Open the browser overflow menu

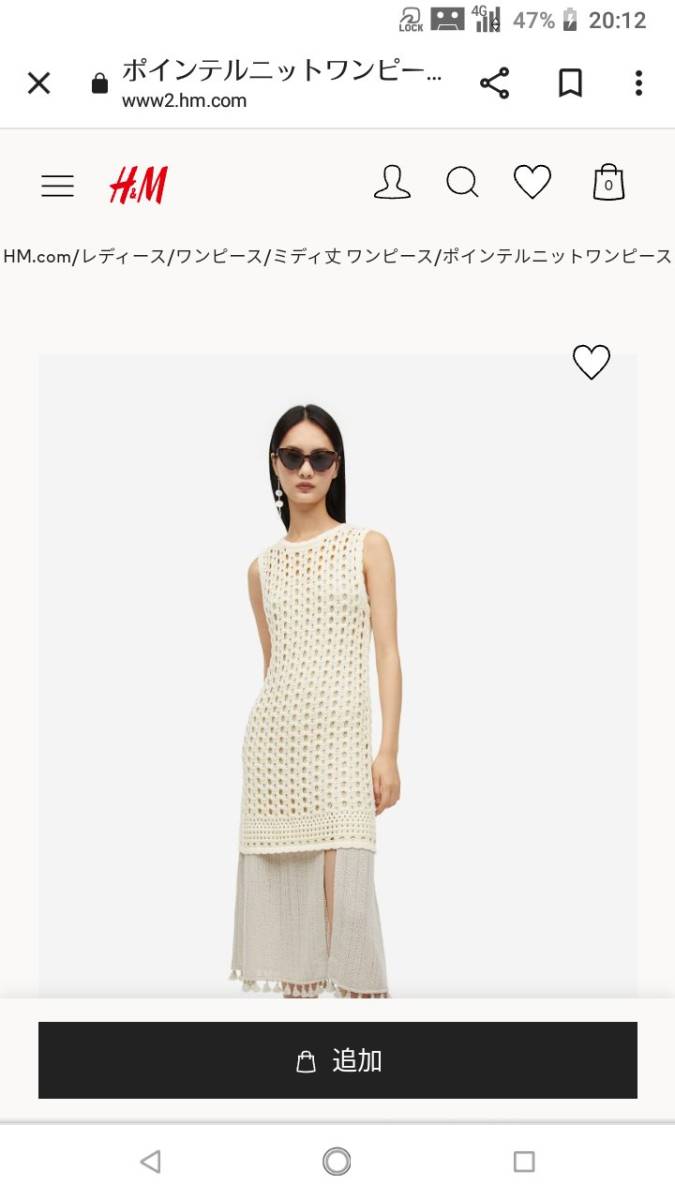pos(638,83)
